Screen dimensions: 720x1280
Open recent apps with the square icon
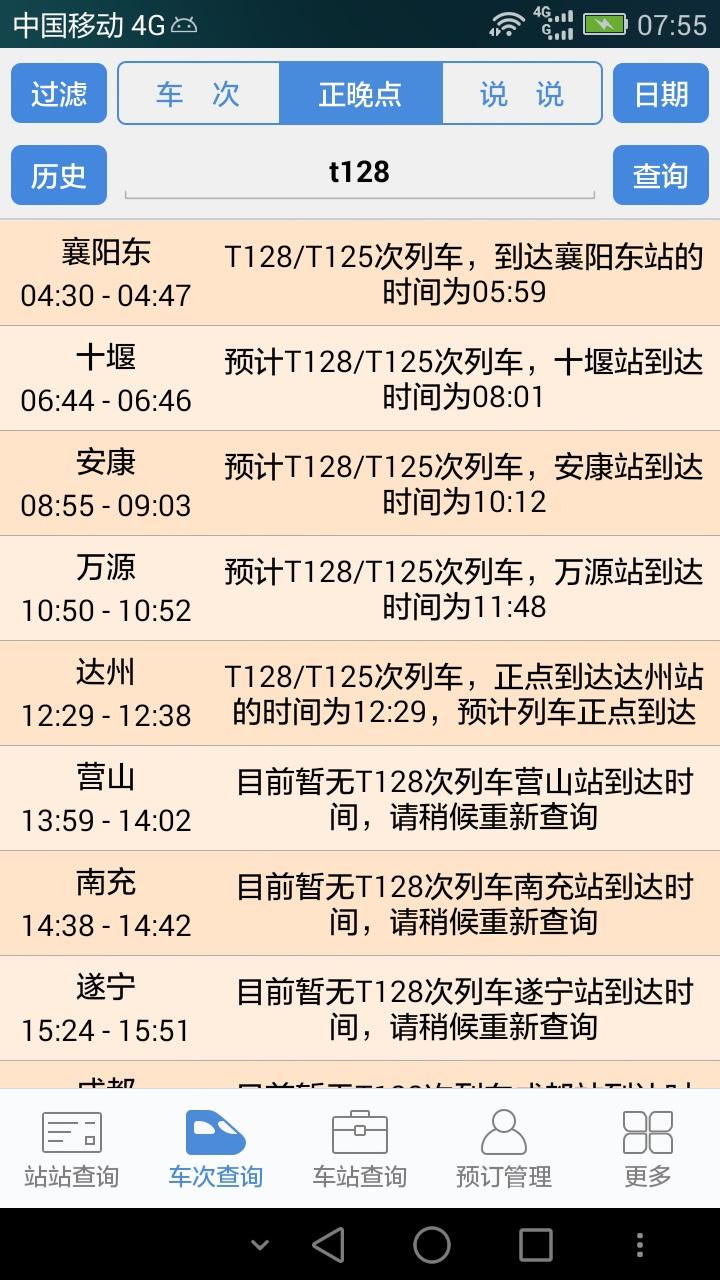[x=533, y=1243]
